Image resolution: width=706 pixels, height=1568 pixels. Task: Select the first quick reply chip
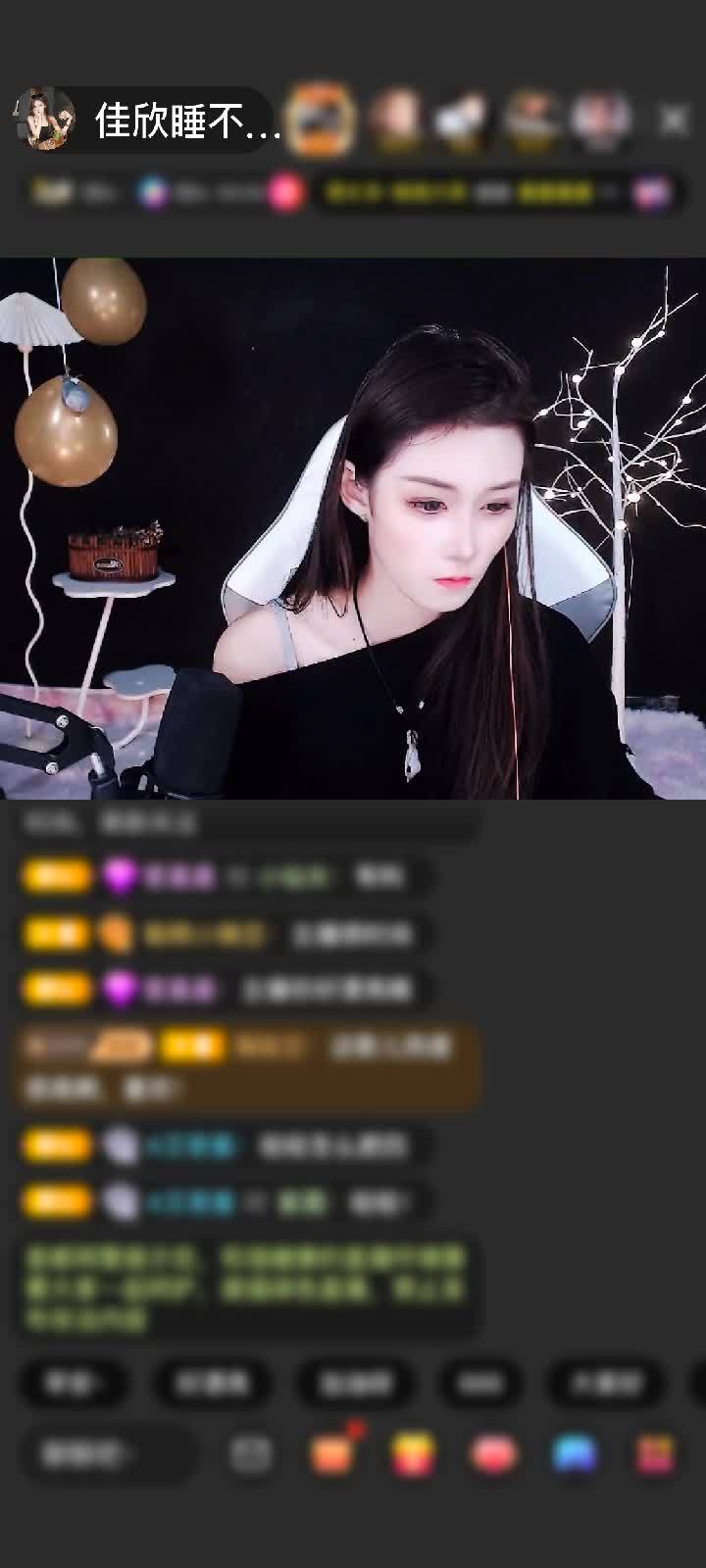coord(74,1383)
